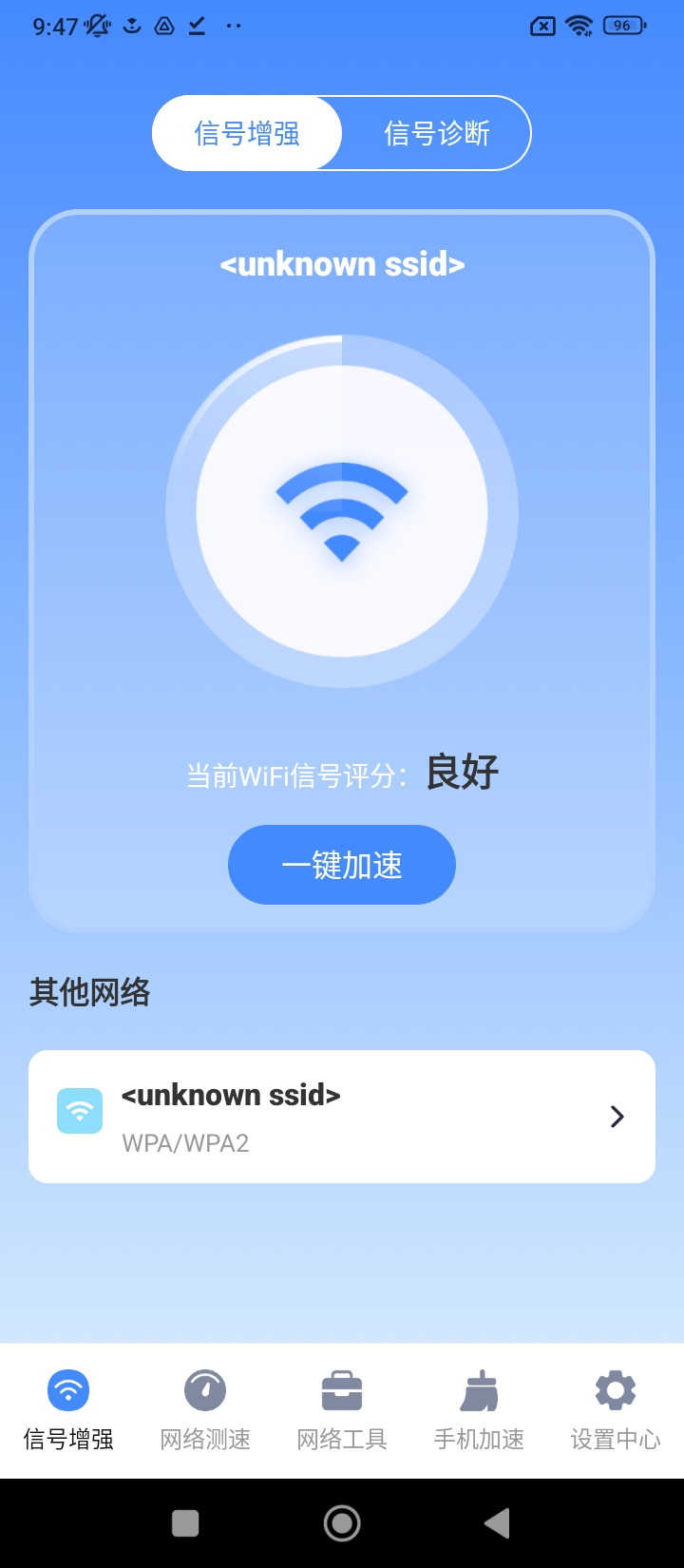This screenshot has height=1568, width=684.
Task: Open the <unknown ssid> WPA/WPA2 network row
Action: [x=342, y=1117]
